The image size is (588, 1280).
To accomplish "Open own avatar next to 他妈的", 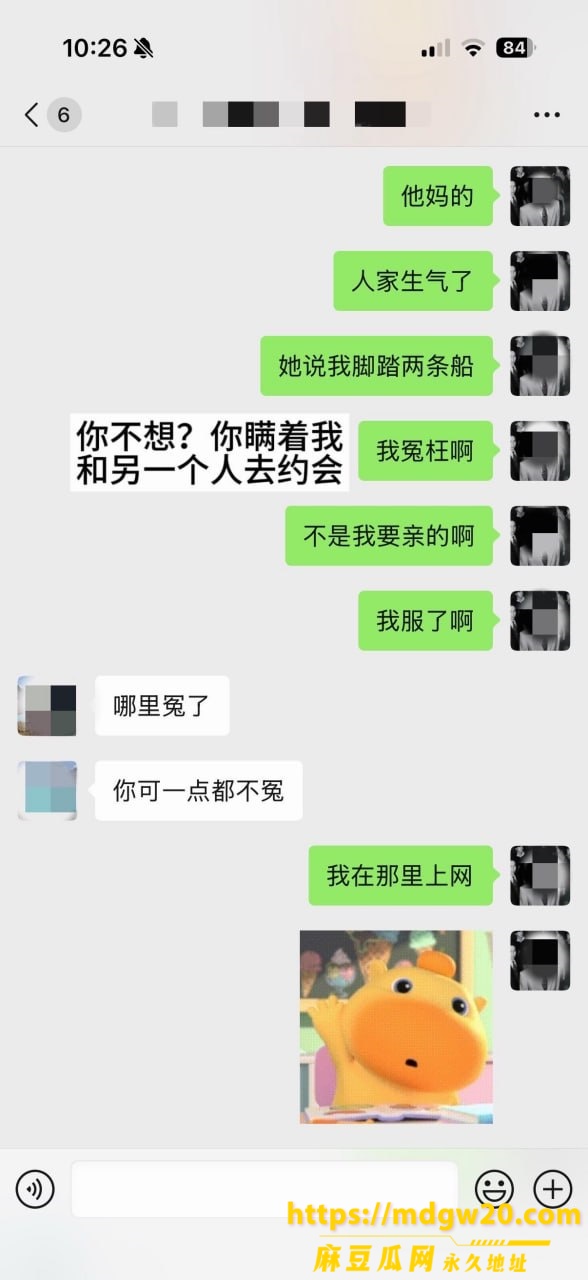I will 540,196.
